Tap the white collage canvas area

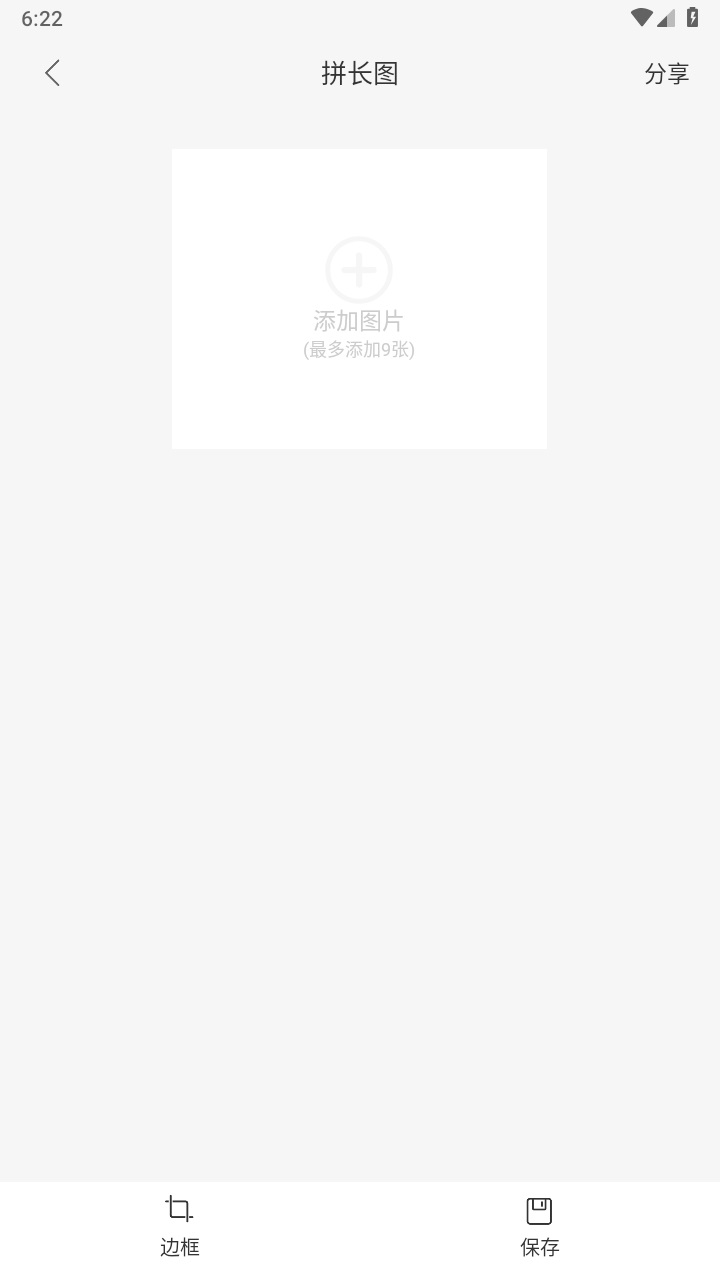(359, 298)
